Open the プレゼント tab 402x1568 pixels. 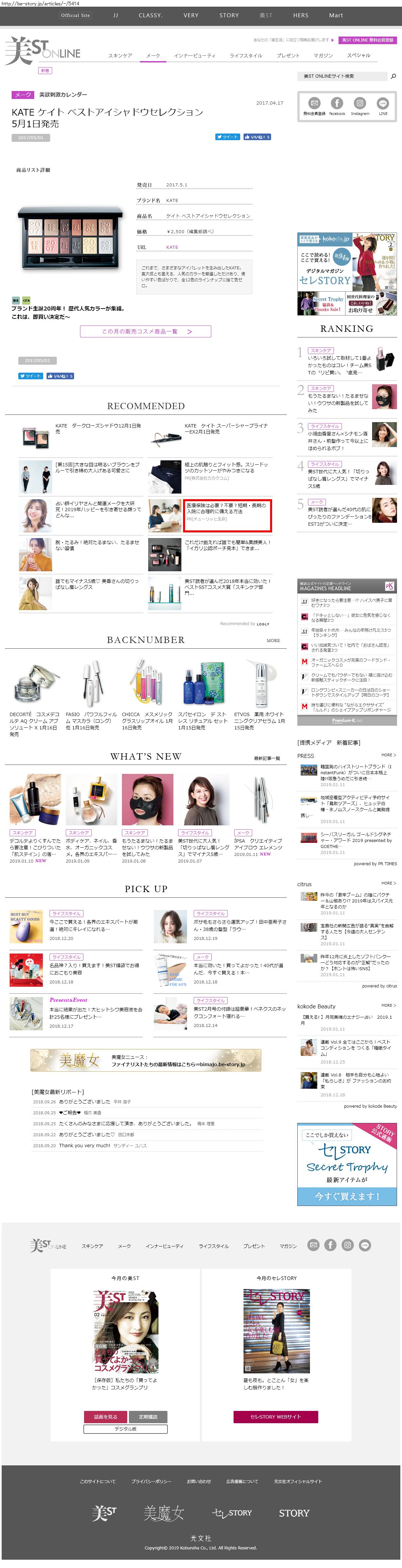(288, 55)
